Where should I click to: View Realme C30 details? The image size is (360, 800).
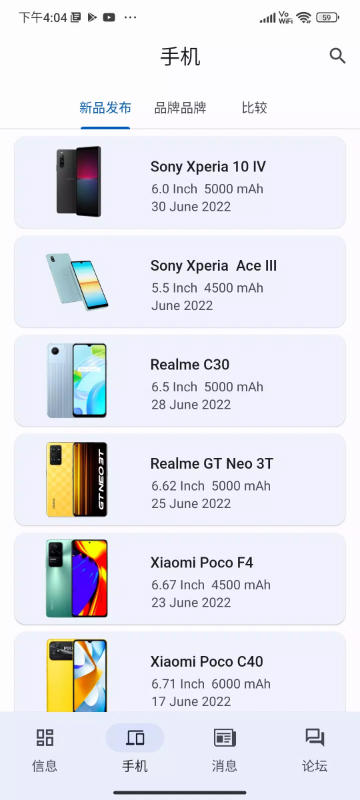click(180, 380)
